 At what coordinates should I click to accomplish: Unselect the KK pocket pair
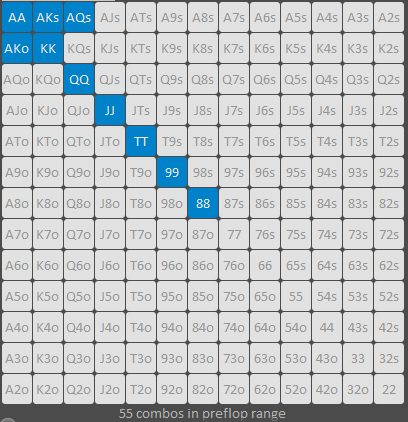[48, 48]
